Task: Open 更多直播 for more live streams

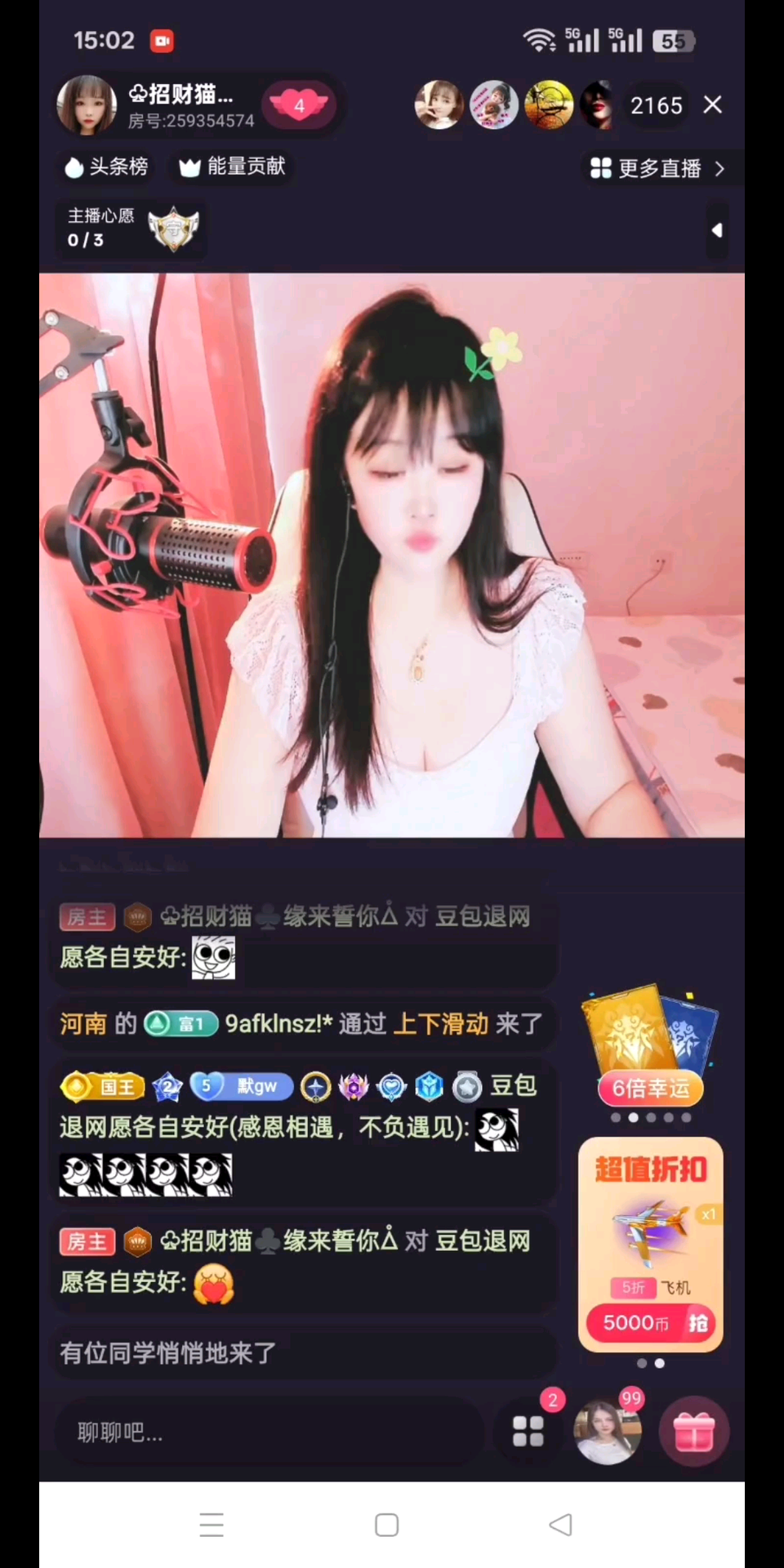Action: coord(657,168)
